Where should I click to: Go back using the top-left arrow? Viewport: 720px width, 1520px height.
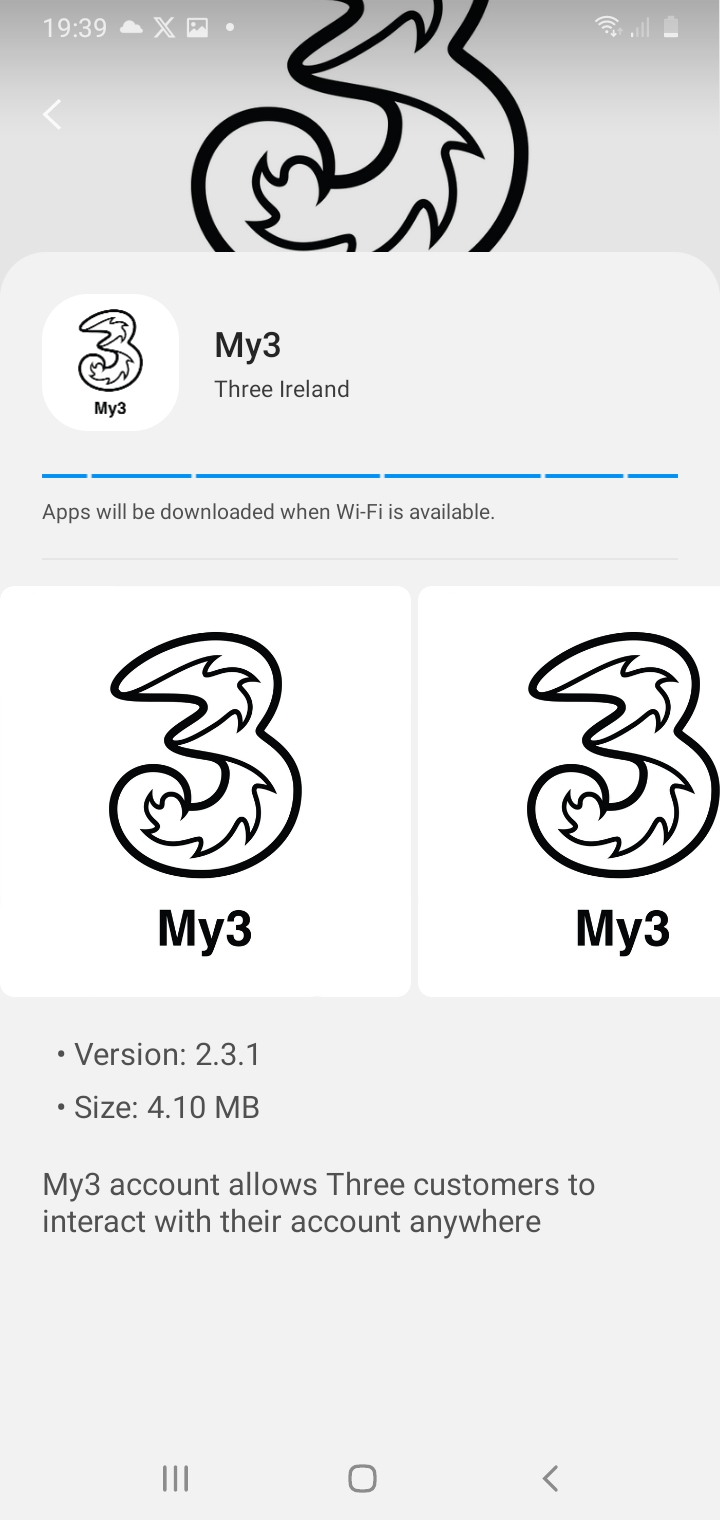coord(53,114)
